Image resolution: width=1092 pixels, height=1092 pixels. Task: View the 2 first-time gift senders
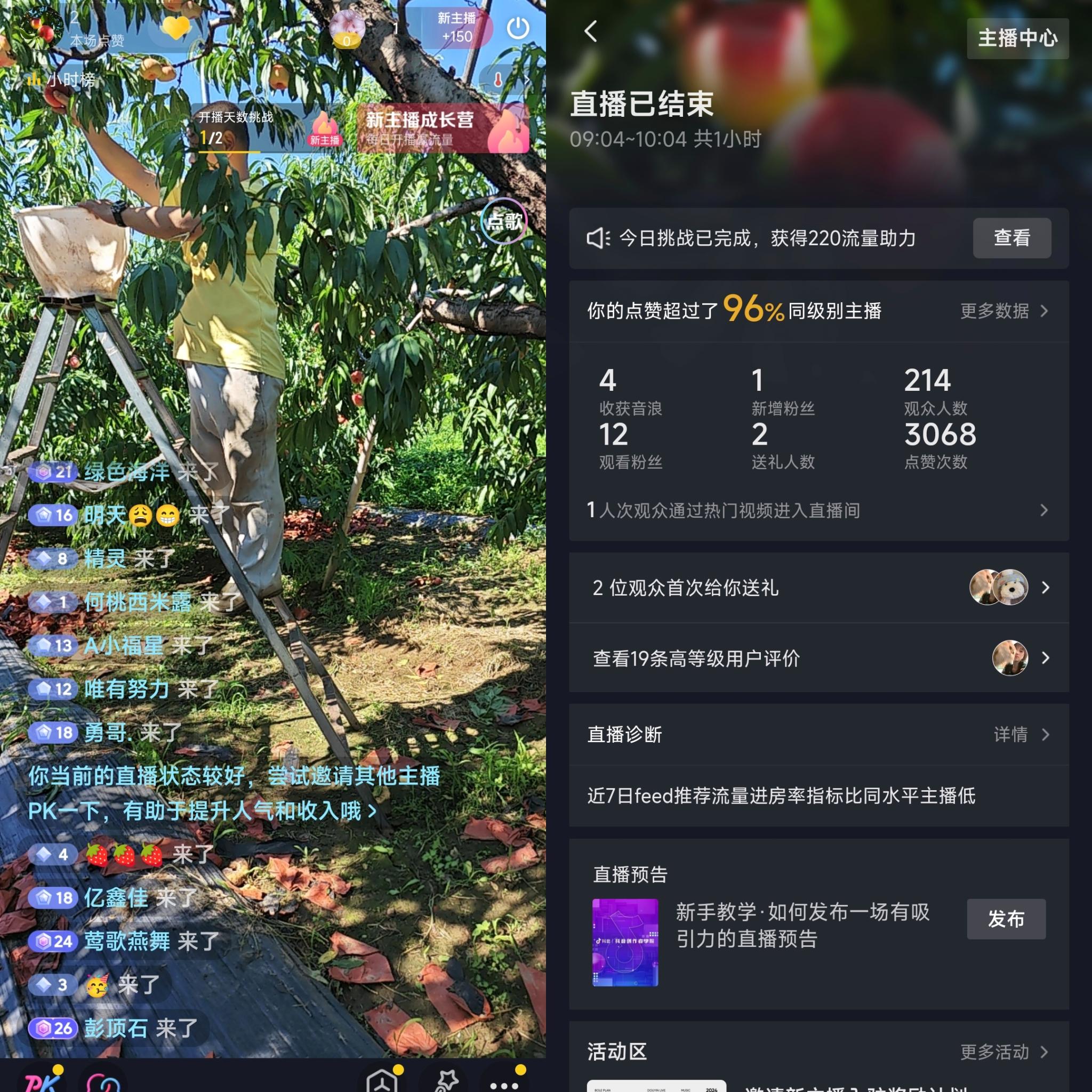tap(817, 588)
